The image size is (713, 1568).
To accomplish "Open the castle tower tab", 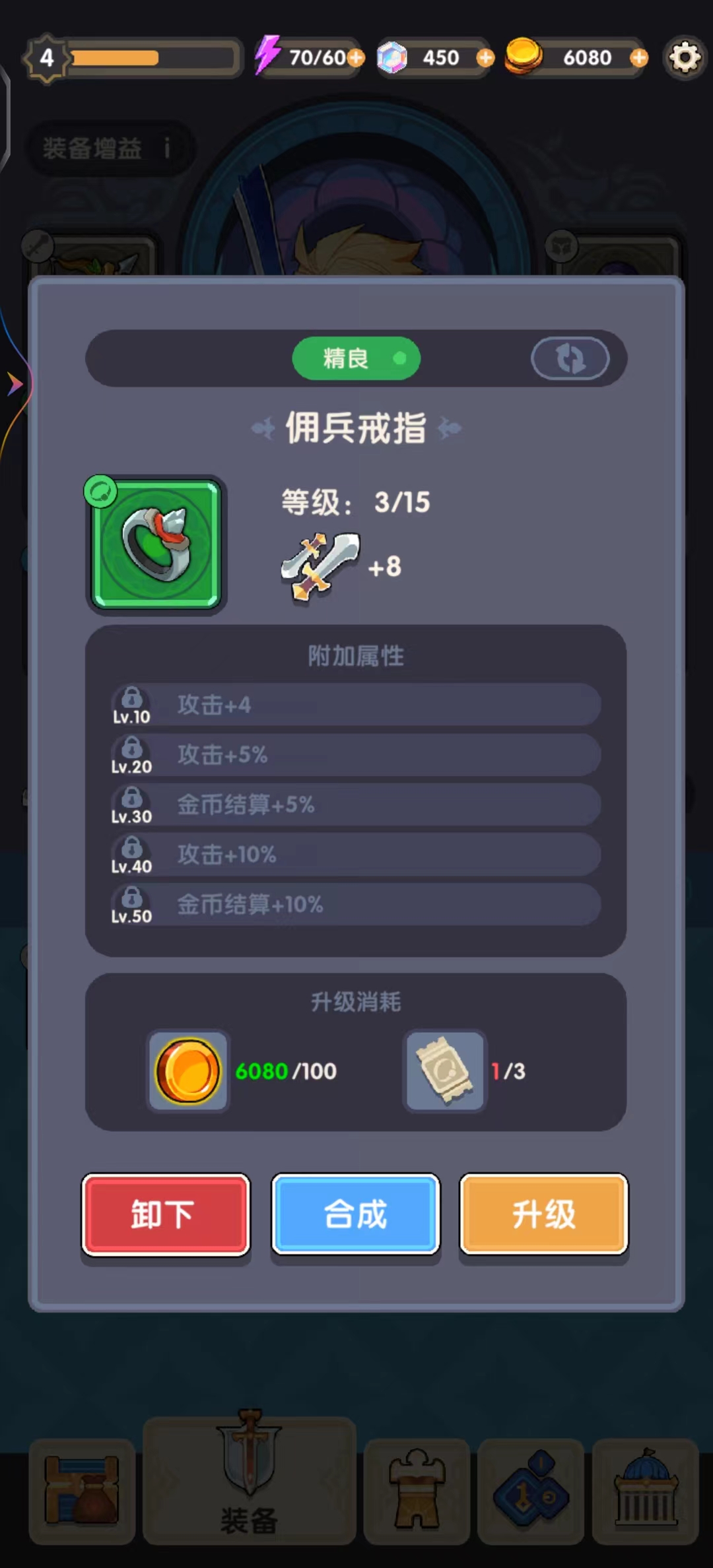I will pos(417,1491).
